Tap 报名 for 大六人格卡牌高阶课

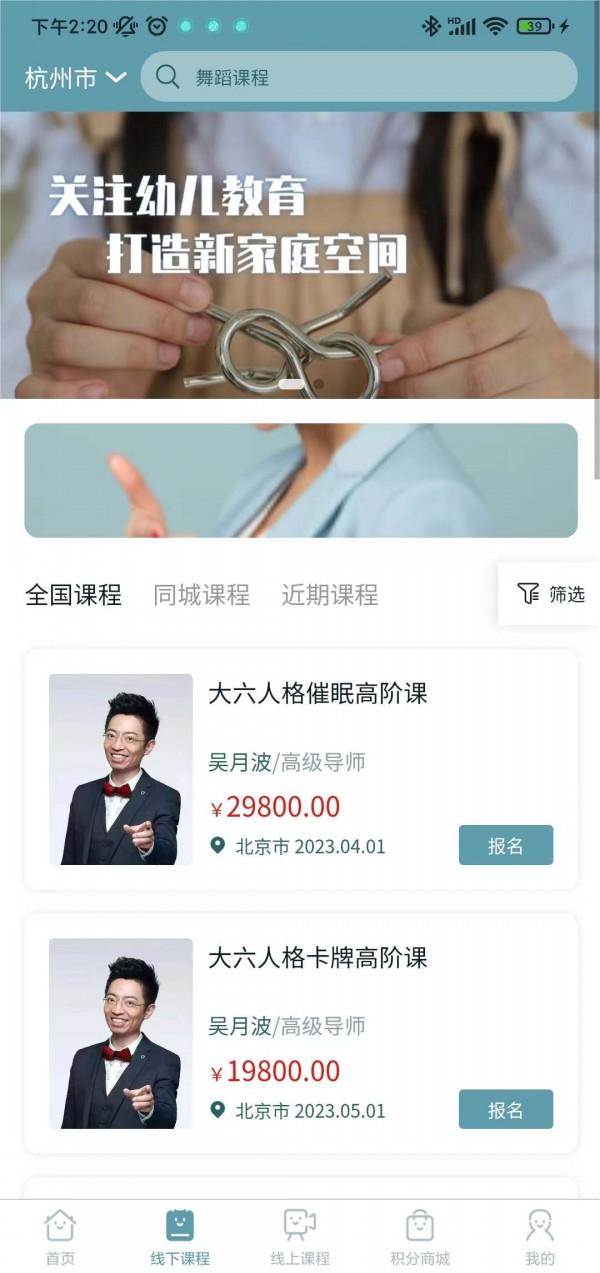click(x=506, y=1109)
